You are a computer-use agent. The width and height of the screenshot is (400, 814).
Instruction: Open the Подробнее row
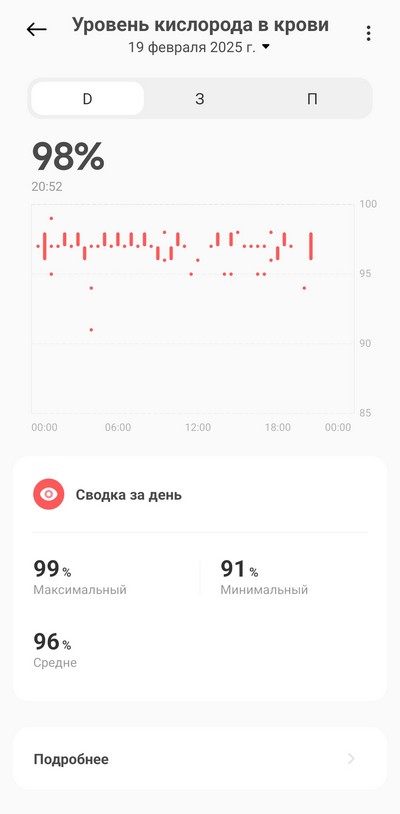coord(200,759)
